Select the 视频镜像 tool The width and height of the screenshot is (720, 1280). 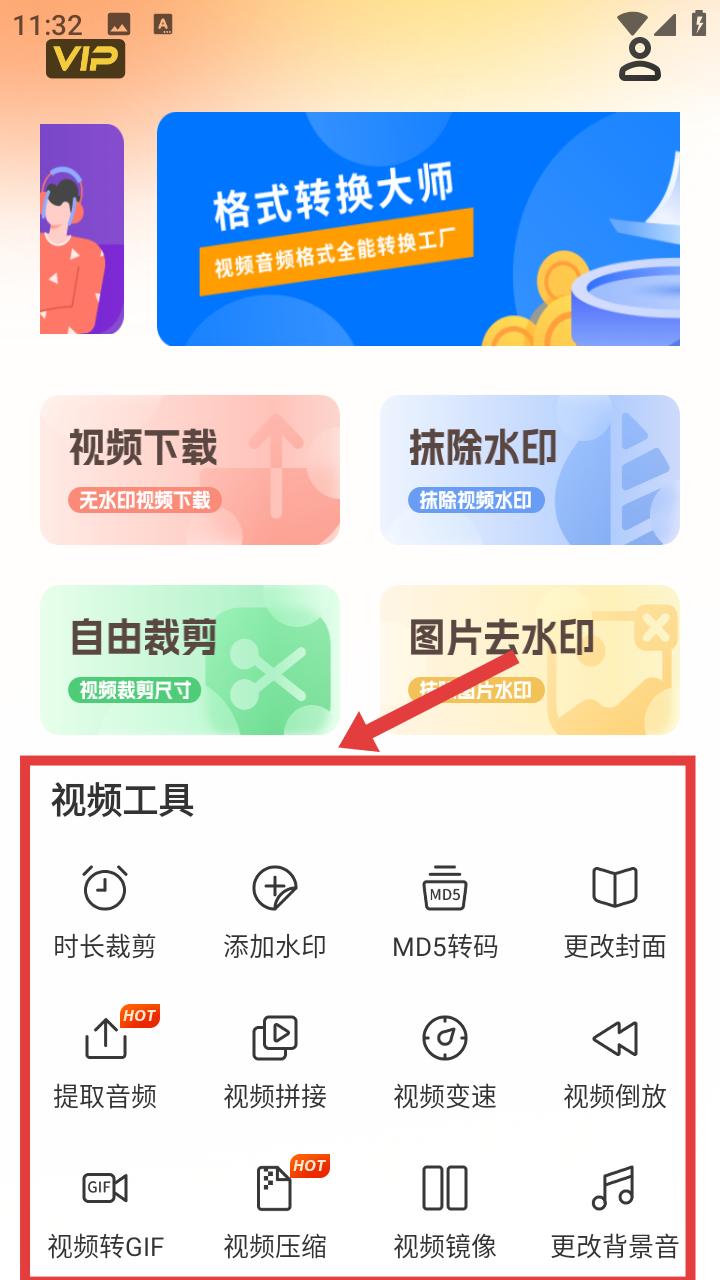(x=445, y=1210)
